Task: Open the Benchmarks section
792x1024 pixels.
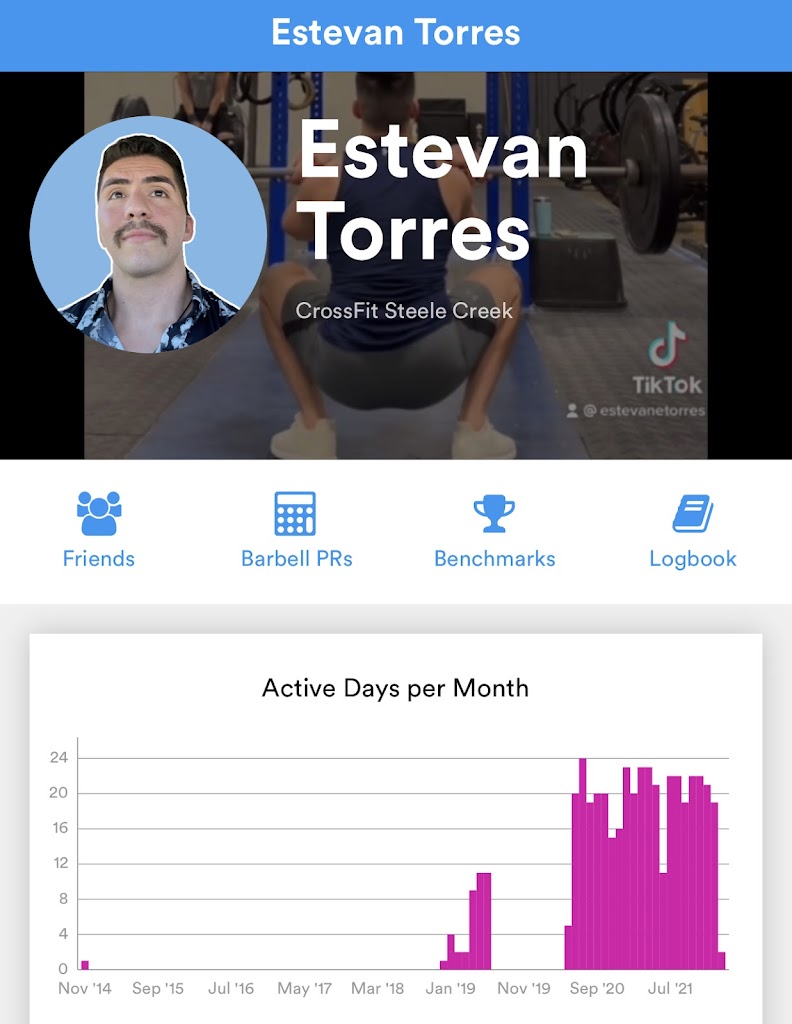Action: coord(494,531)
